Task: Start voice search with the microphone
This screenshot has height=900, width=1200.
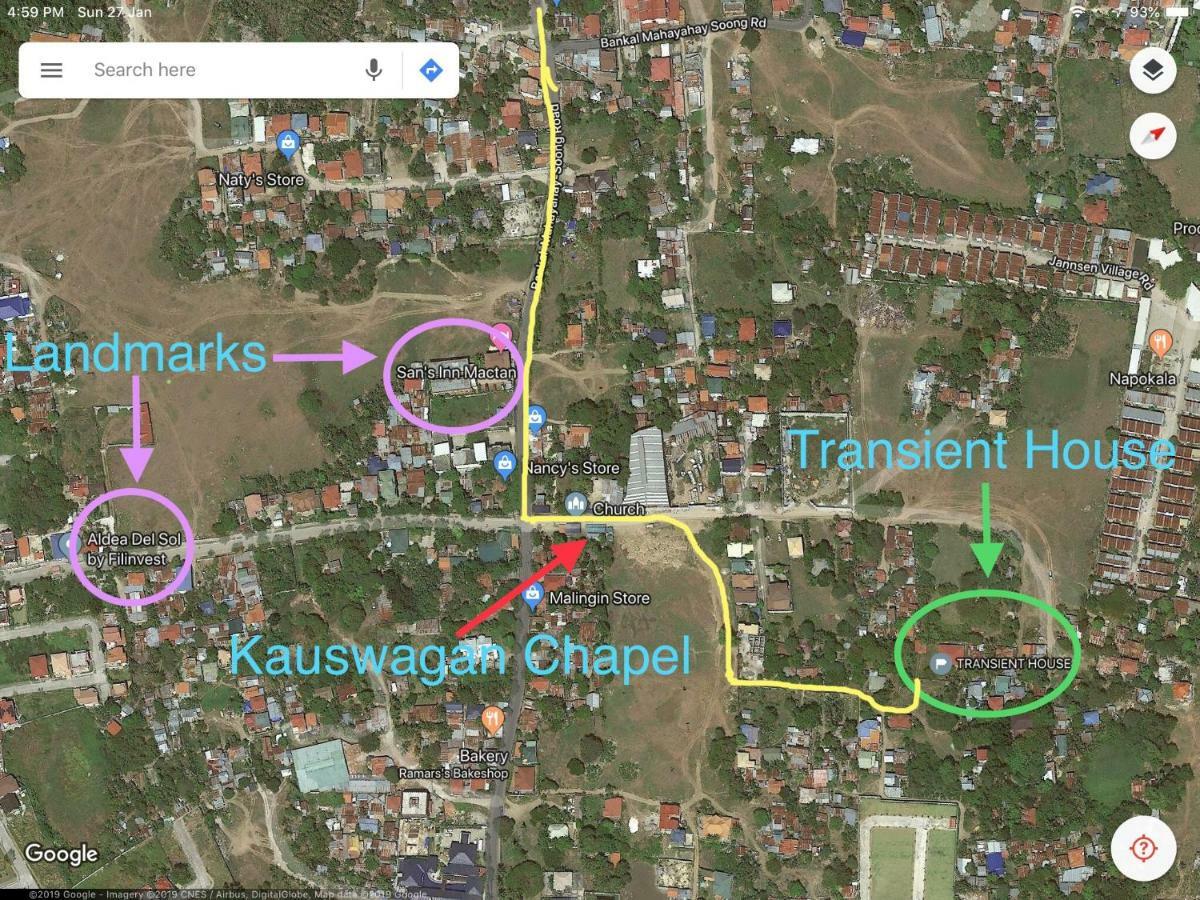Action: [374, 70]
